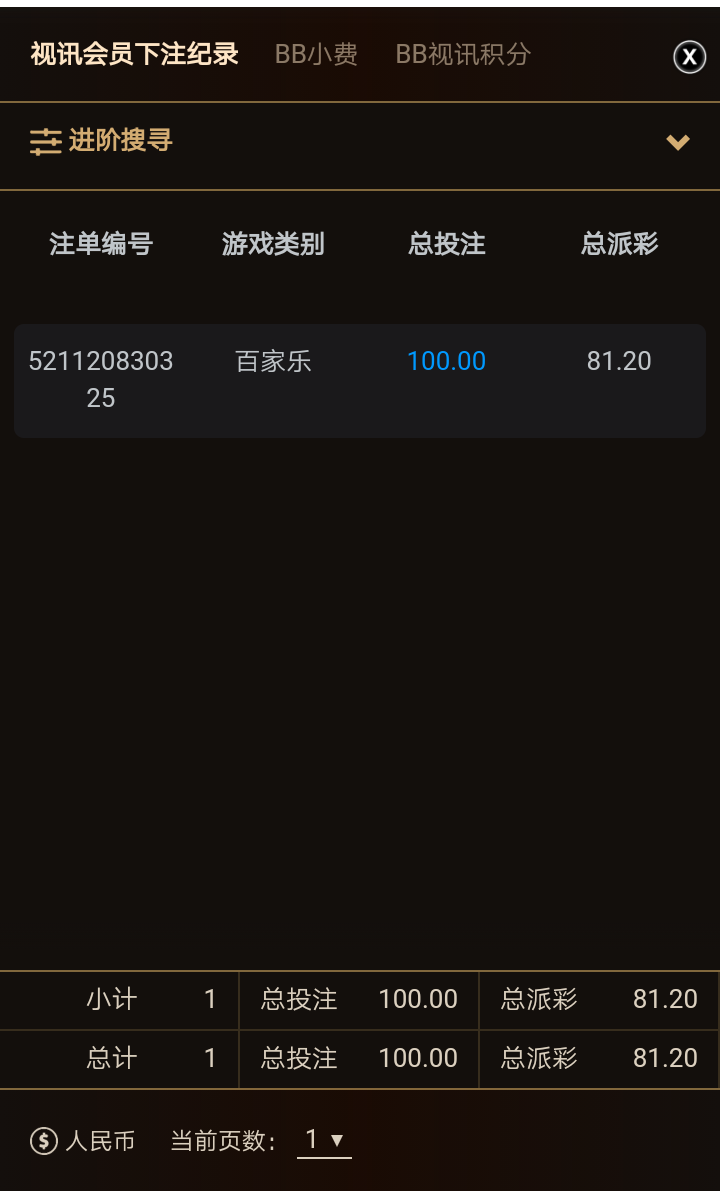Open the 当前页数 page number dropdown
720x1191 pixels.
point(324,1140)
